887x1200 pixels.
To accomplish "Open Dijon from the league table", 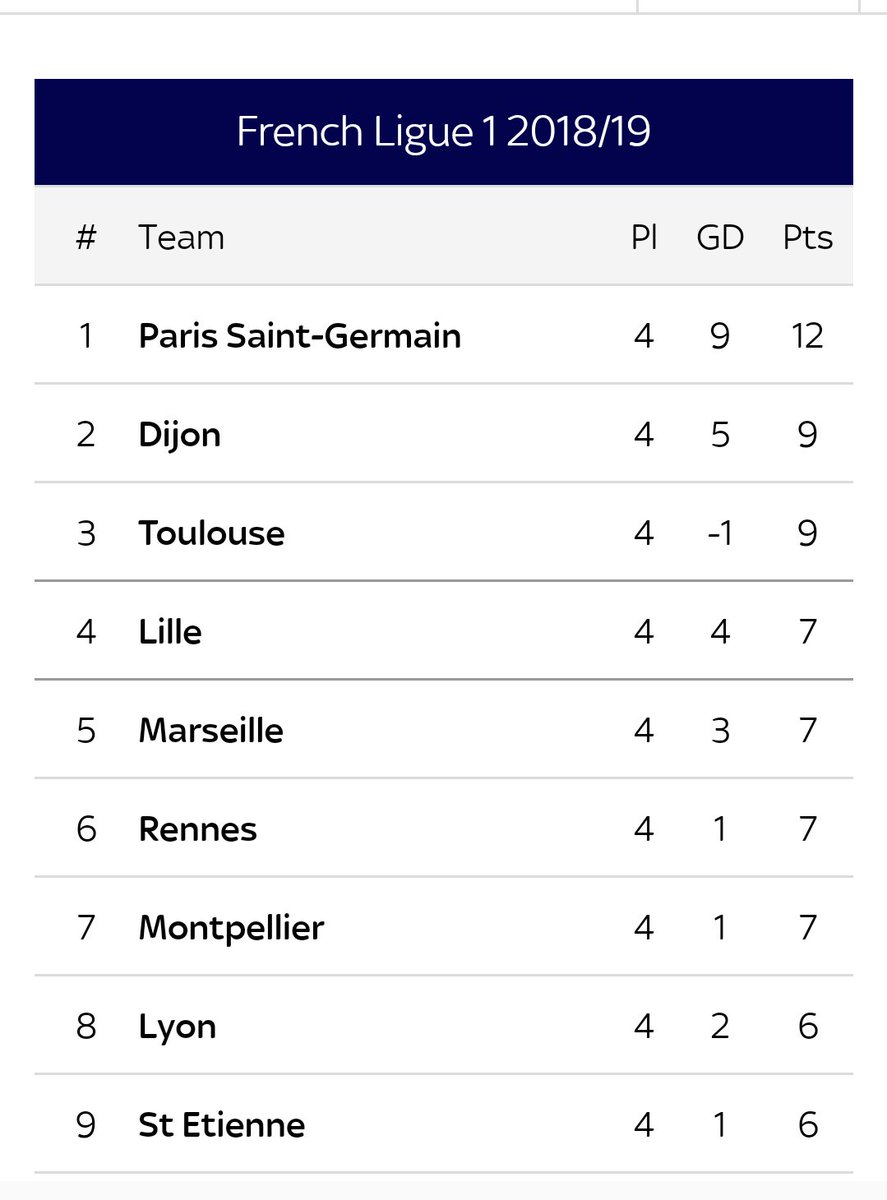I will [180, 435].
